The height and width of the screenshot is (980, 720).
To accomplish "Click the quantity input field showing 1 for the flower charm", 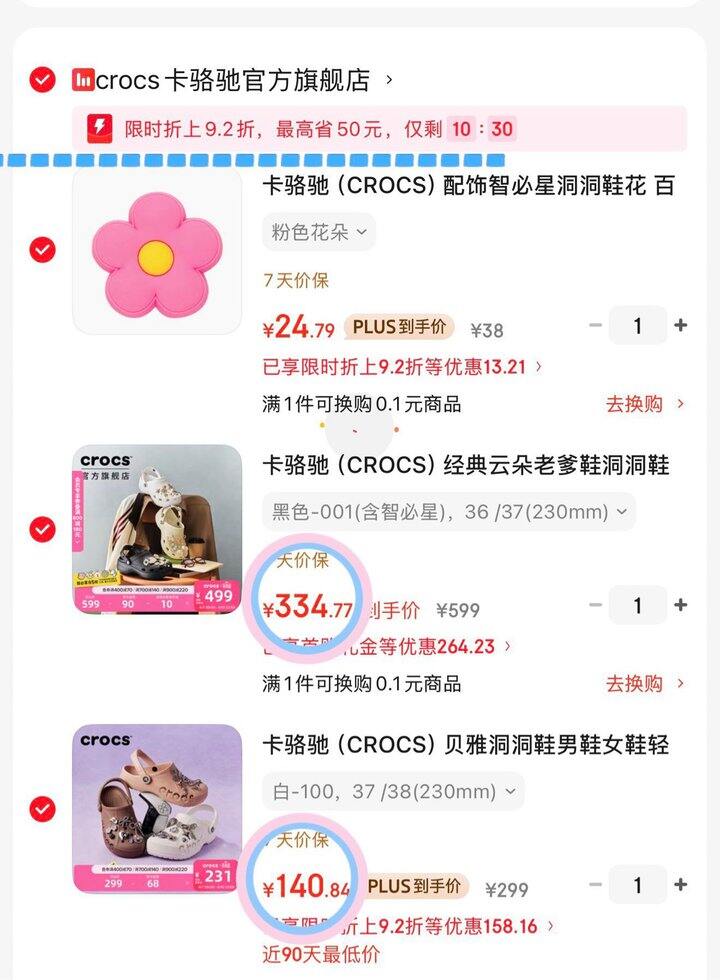I will tap(640, 325).
